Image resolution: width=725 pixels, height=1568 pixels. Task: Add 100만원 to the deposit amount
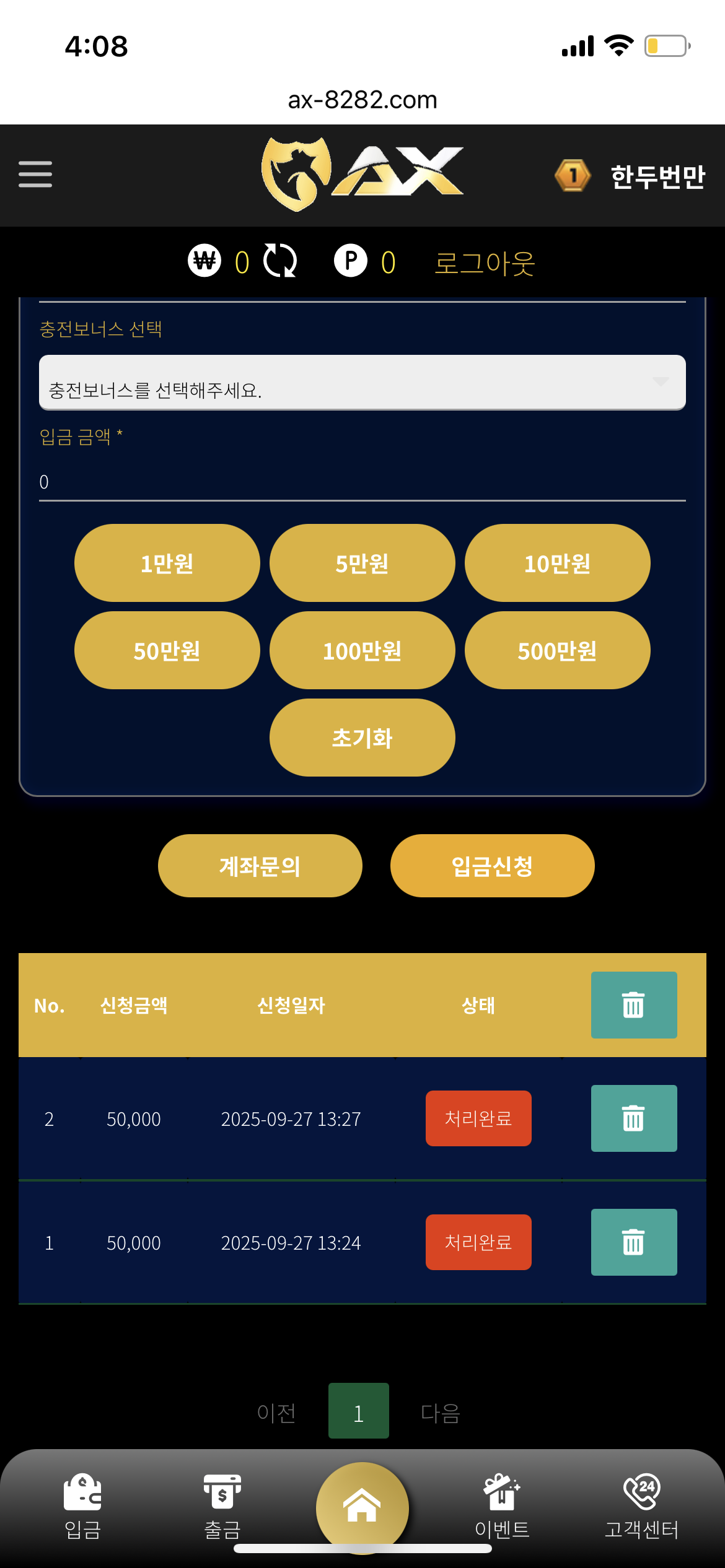tap(362, 650)
